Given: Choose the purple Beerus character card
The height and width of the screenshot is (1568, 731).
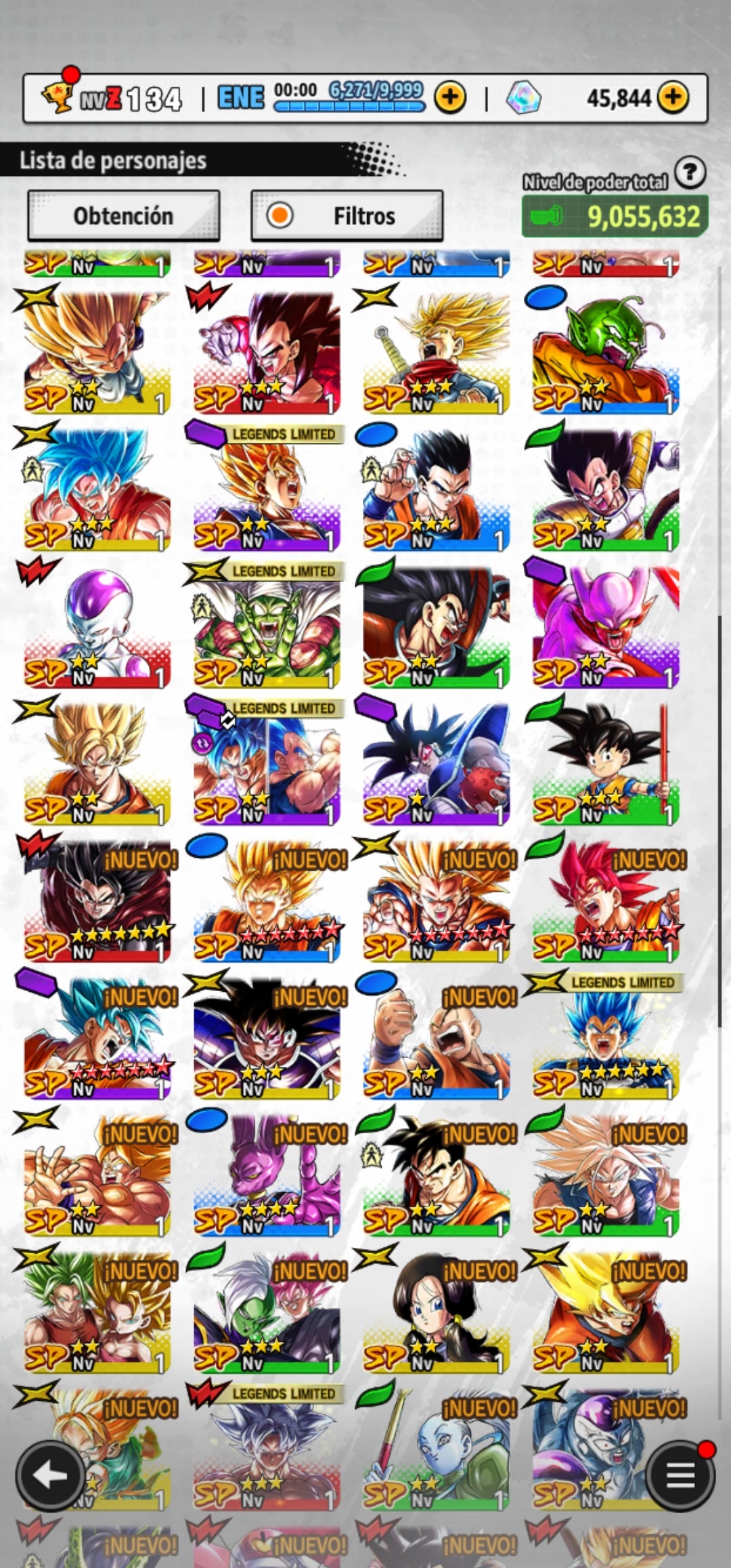Looking at the screenshot, I should click(266, 1175).
